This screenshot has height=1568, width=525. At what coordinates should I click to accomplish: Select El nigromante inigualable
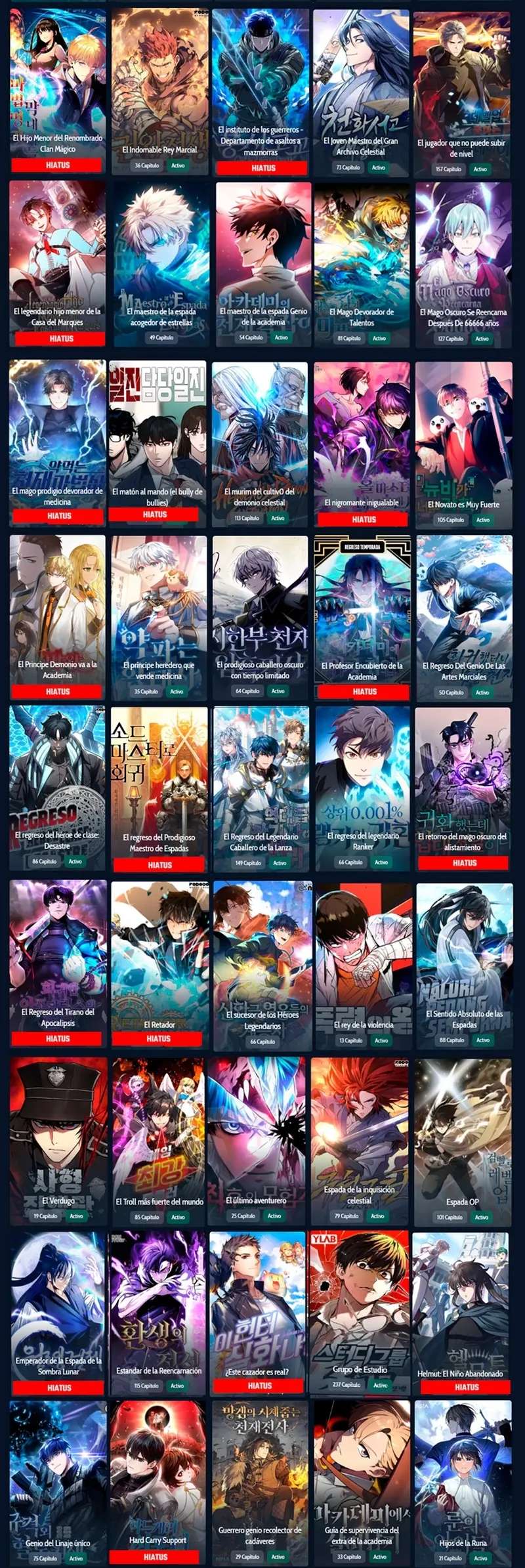(x=362, y=444)
